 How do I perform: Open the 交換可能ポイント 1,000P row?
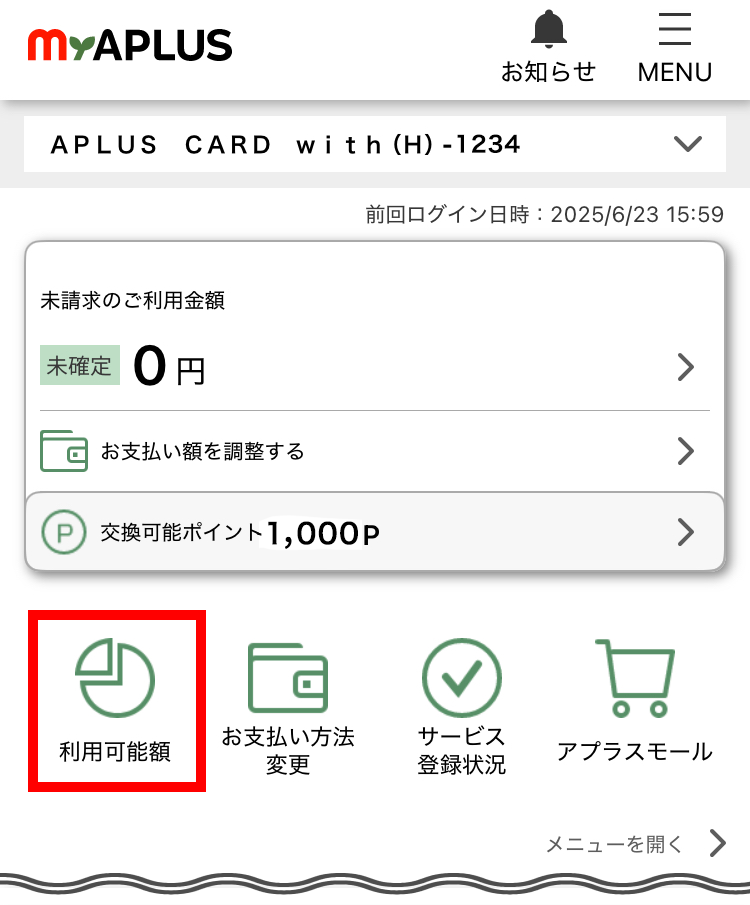[x=375, y=532]
